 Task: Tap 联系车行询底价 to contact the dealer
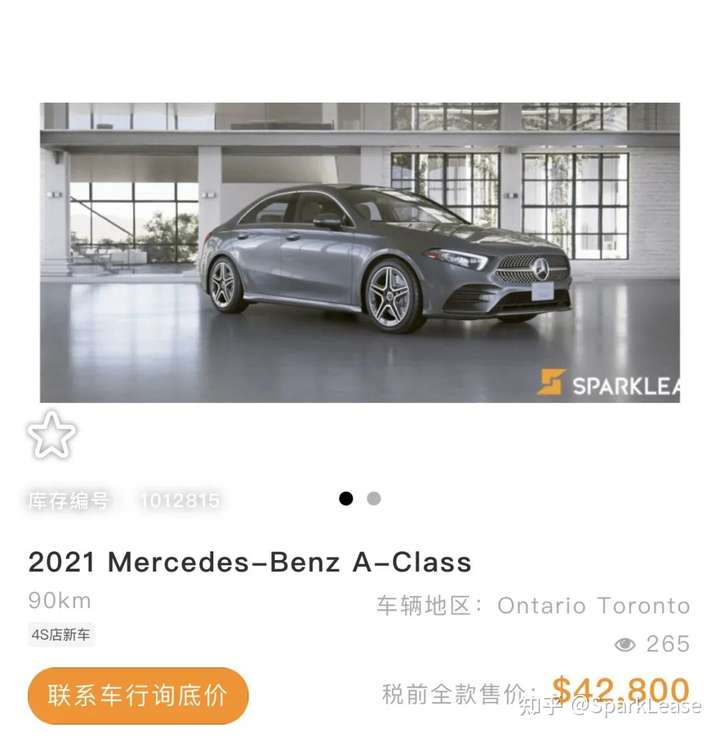[138, 695]
